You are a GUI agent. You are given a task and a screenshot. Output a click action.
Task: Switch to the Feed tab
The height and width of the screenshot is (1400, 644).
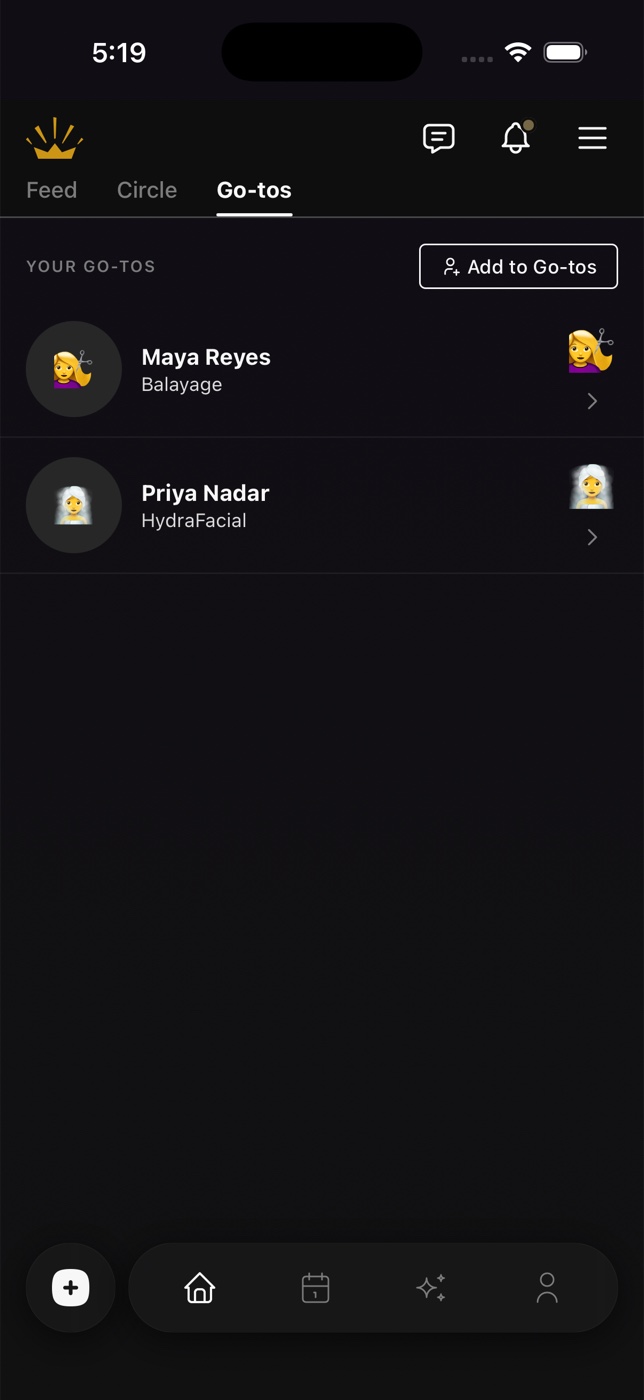coord(51,190)
